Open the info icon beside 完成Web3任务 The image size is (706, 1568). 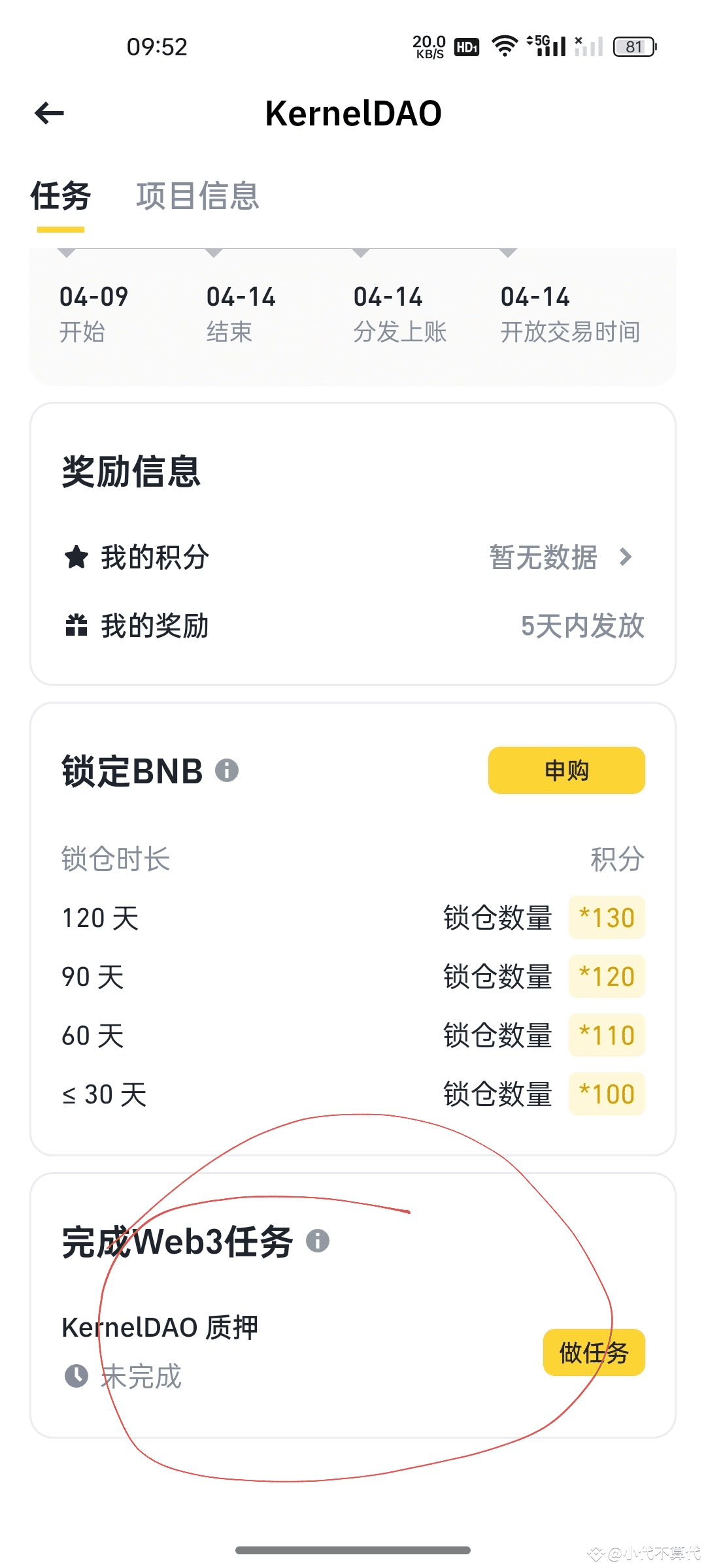pyautogui.click(x=318, y=1240)
